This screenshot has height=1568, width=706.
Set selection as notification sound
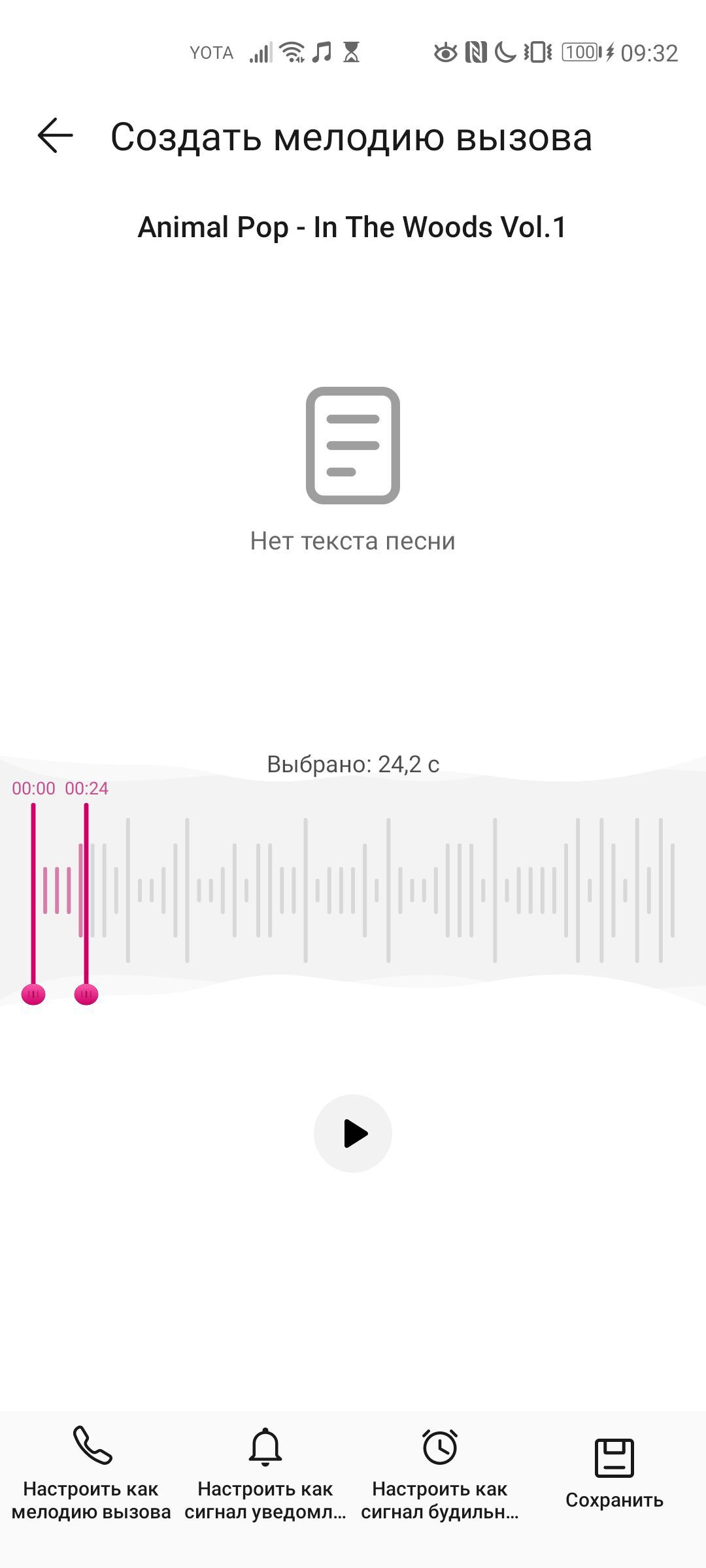[x=265, y=1473]
